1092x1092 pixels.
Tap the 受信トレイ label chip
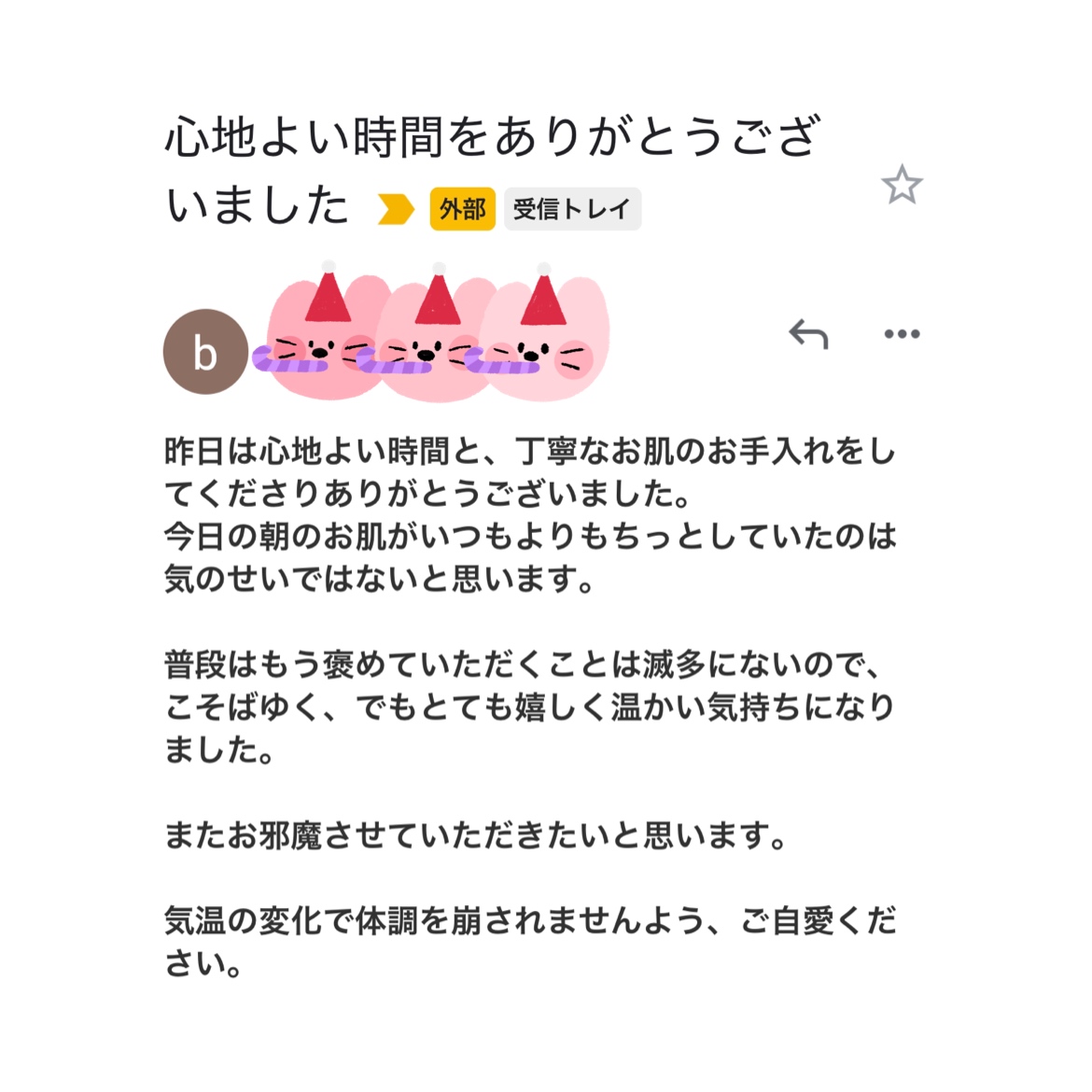click(x=571, y=209)
